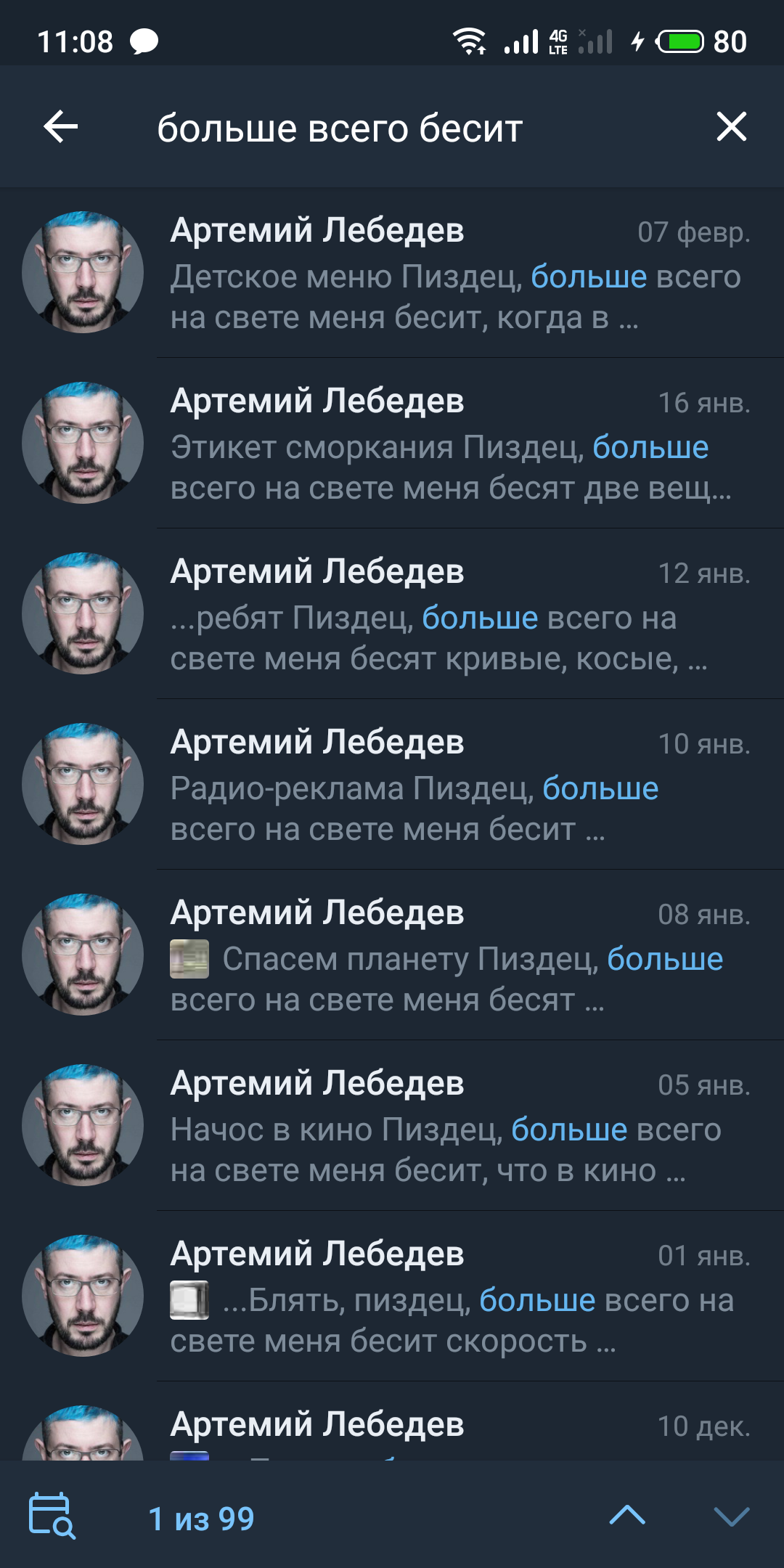The width and height of the screenshot is (784, 1568).
Task: Jump to next result with down arrow
Action: point(731,1516)
